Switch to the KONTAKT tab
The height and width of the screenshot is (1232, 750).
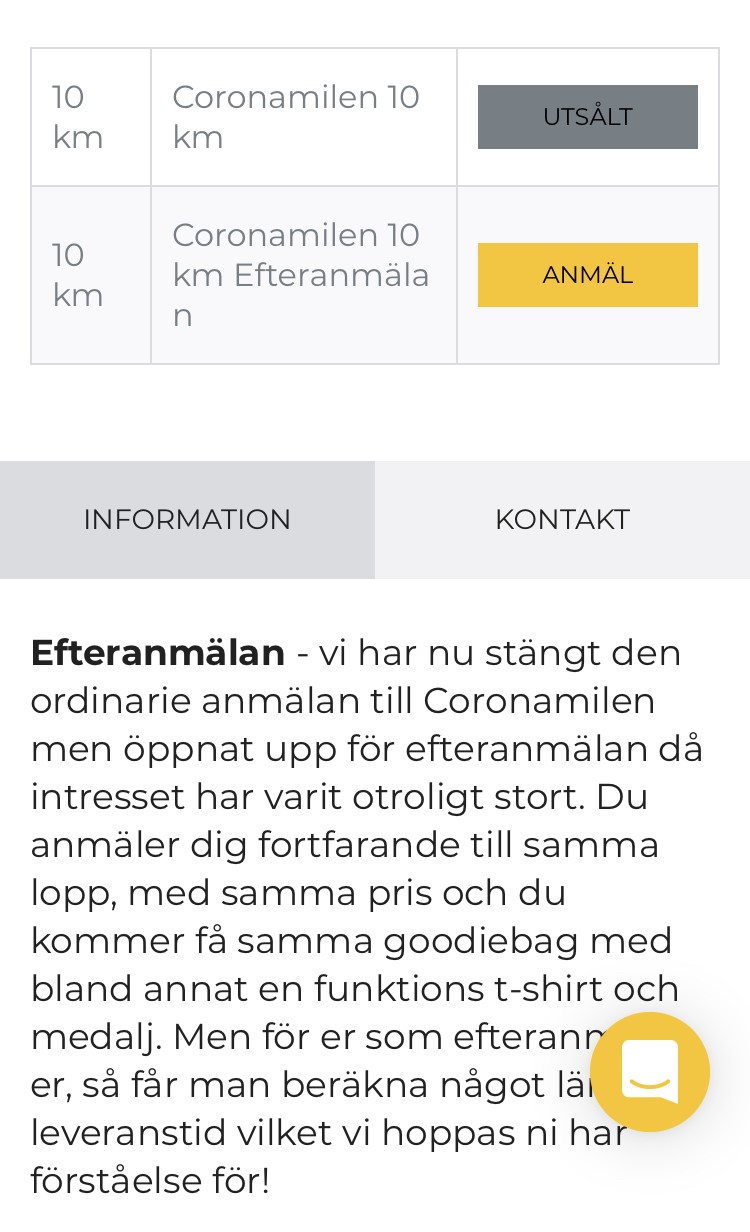click(x=562, y=520)
